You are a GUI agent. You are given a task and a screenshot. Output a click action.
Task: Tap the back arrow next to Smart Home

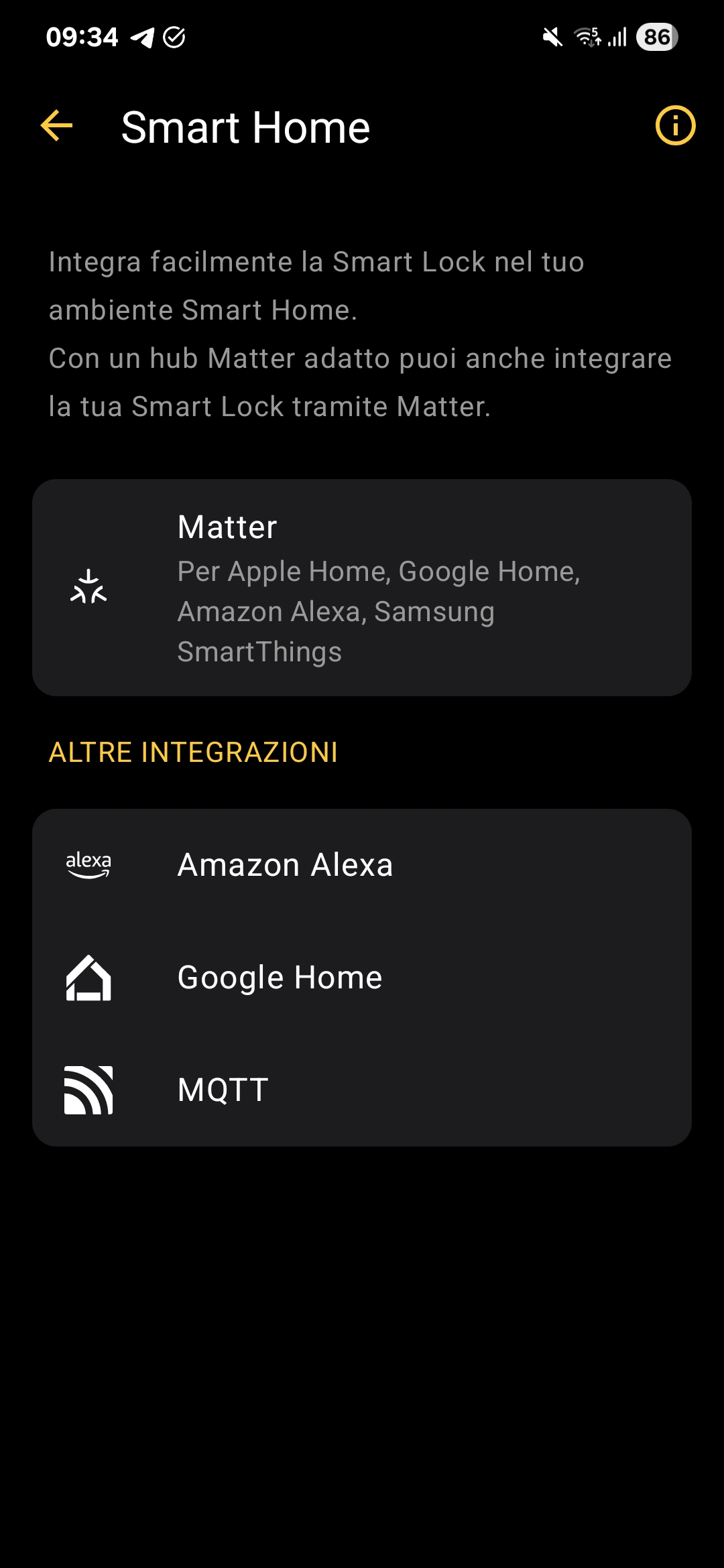[x=55, y=126]
